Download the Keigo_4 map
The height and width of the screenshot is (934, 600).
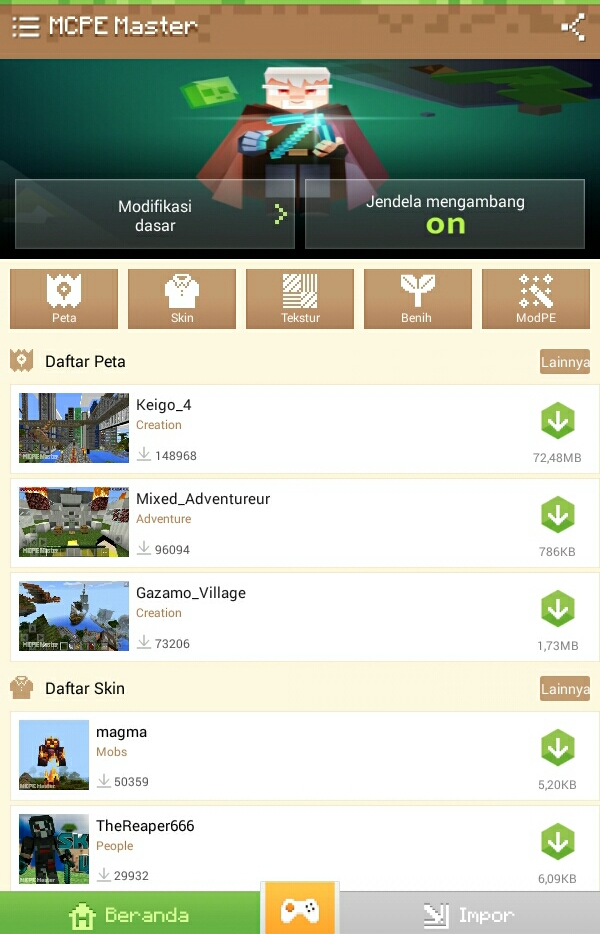coord(557,421)
